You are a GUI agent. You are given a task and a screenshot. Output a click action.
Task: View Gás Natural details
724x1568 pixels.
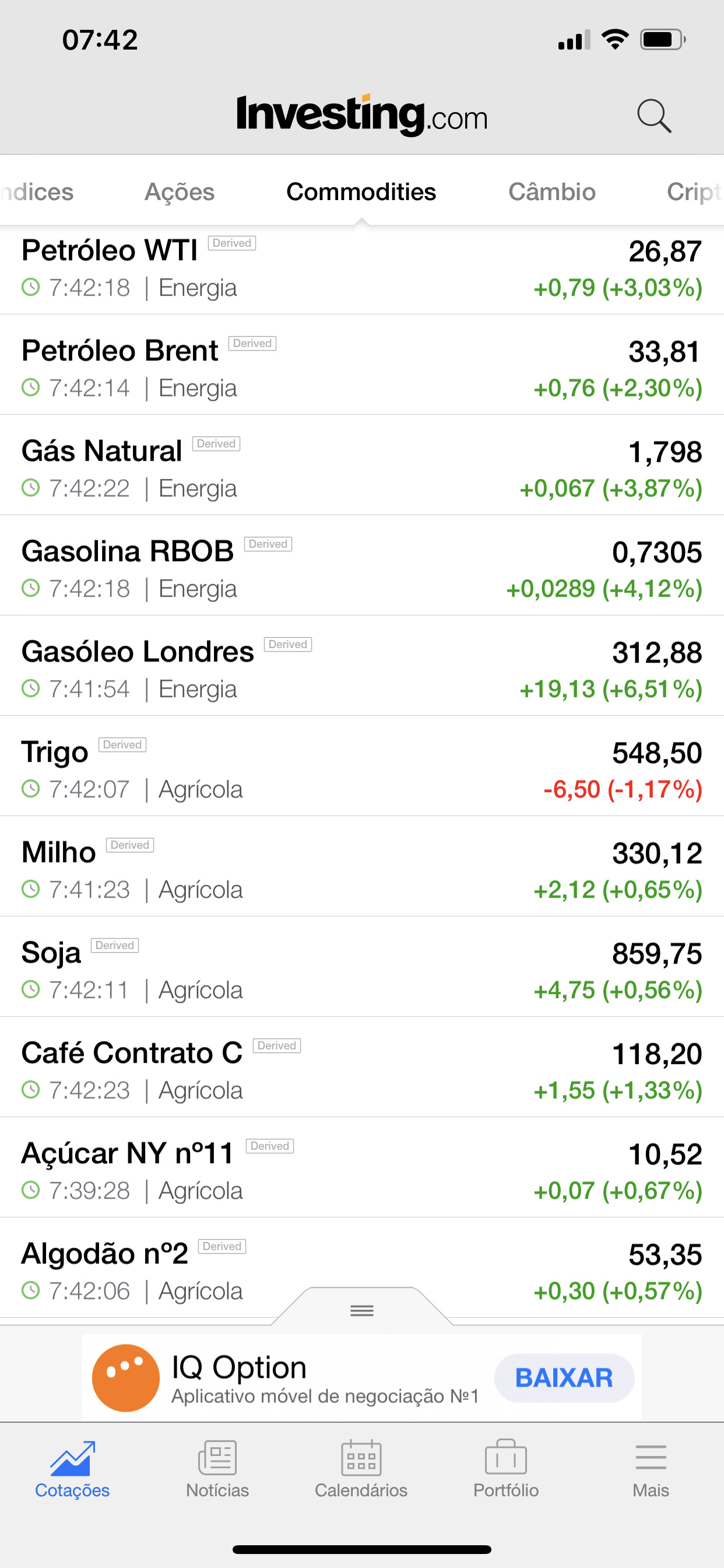[x=362, y=465]
